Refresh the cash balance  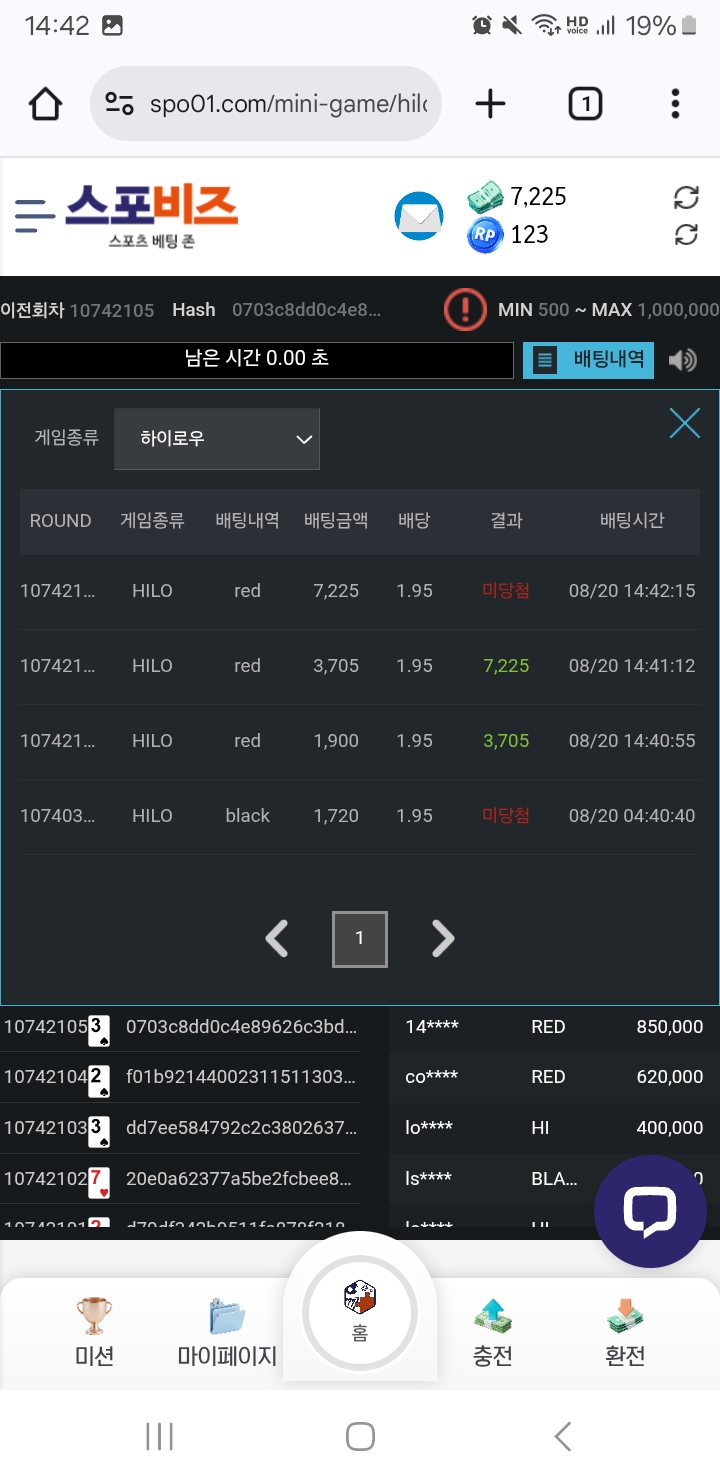[x=686, y=197]
